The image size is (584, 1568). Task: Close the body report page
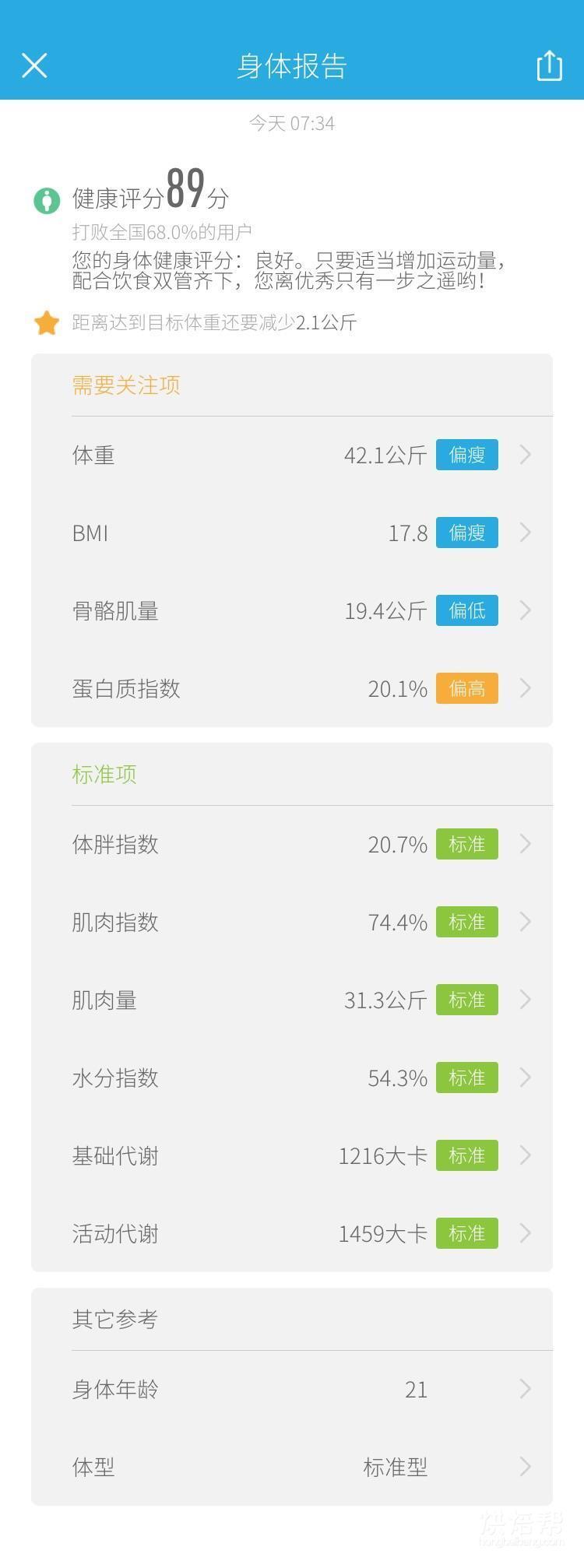(x=34, y=65)
